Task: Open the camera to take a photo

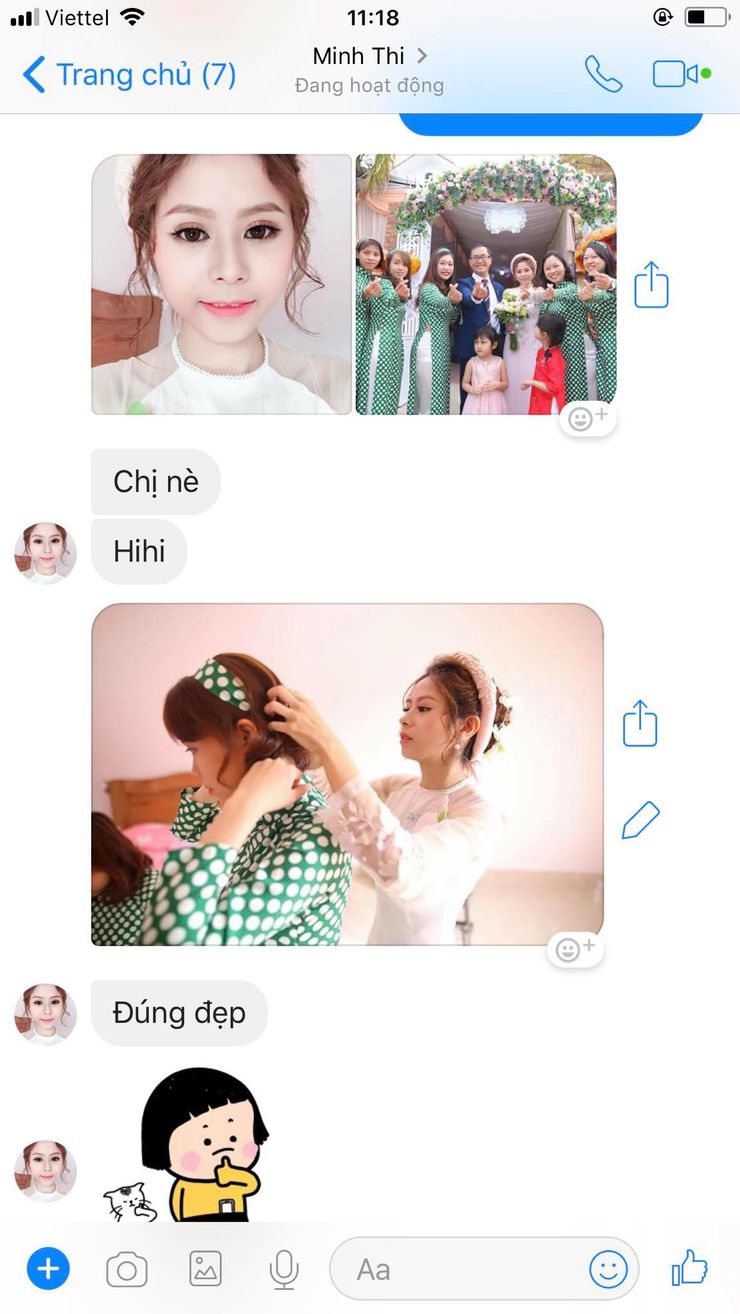Action: click(x=127, y=1271)
